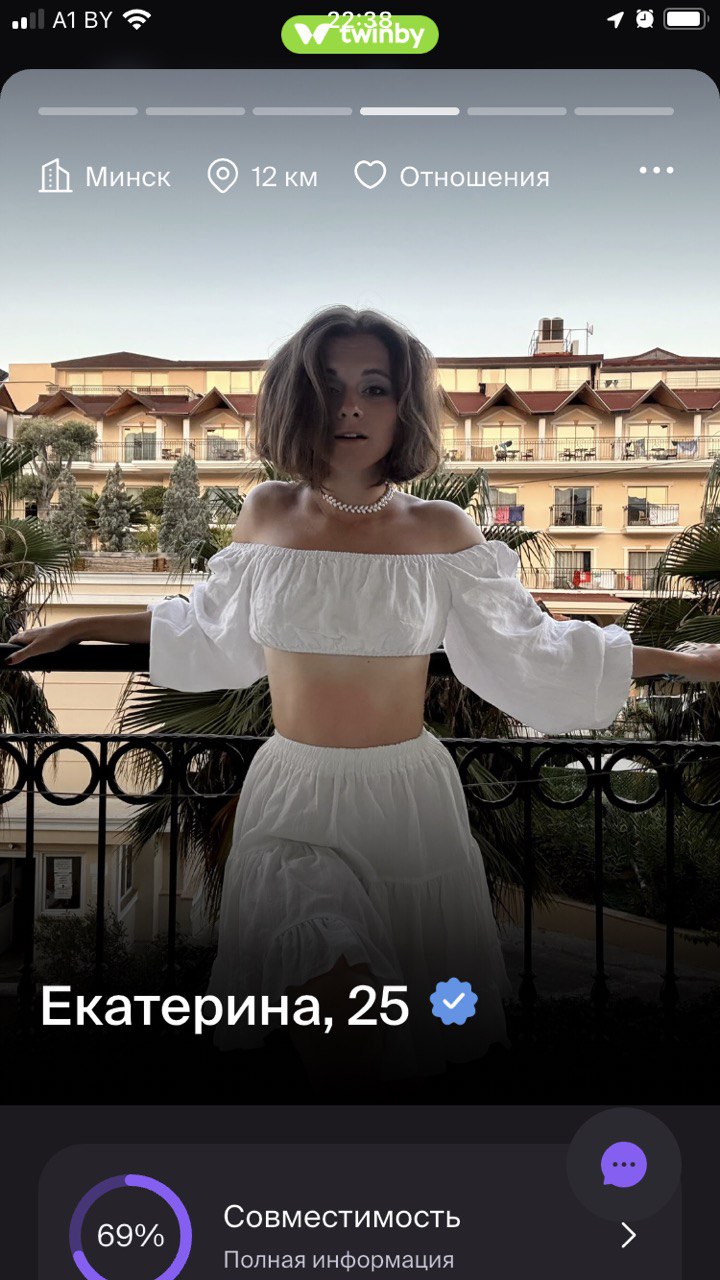Tap the purple chat bubble button
The image size is (720, 1280).
coord(624,1164)
